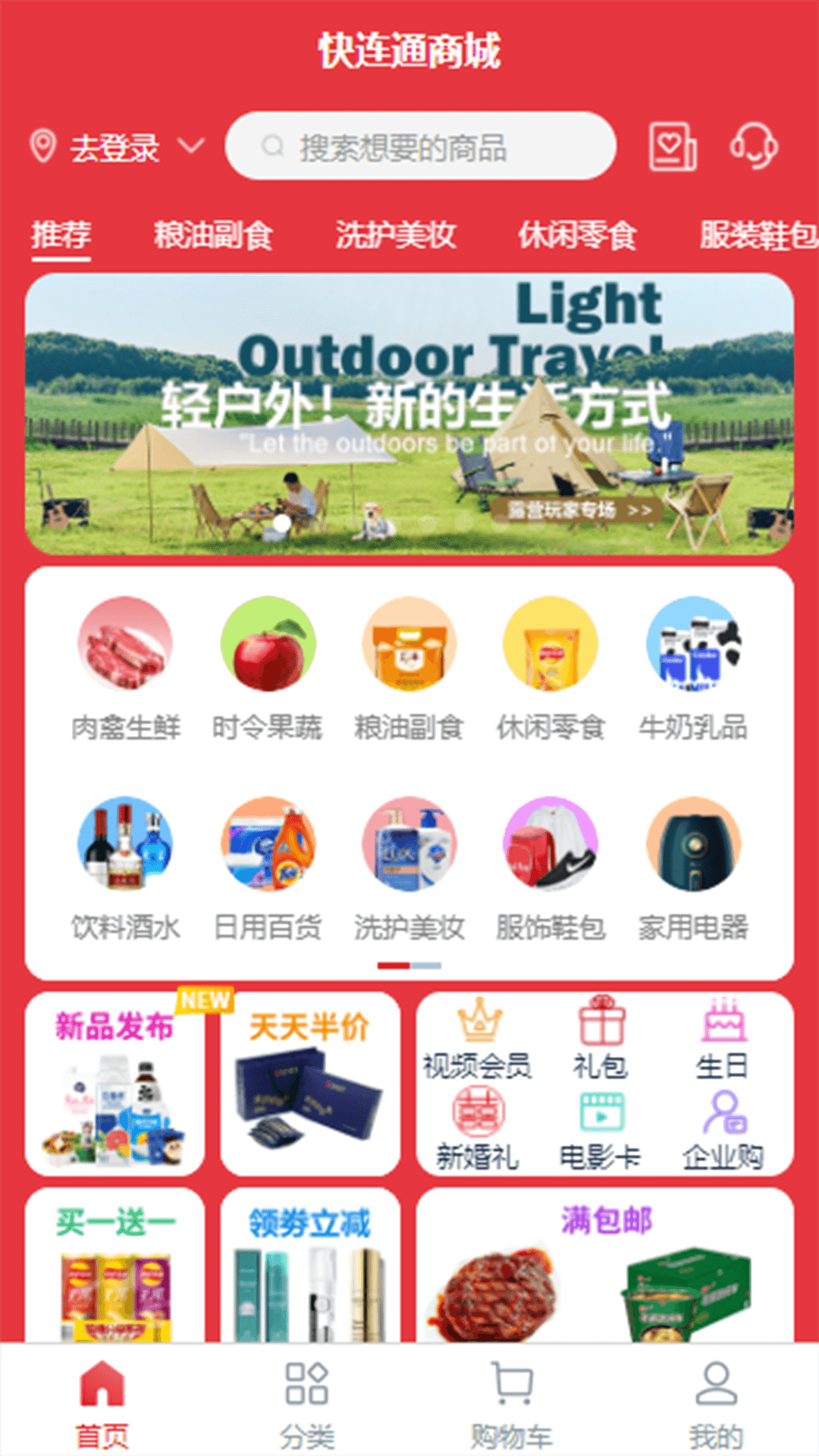Click the coupon icon beside the search bar
Image resolution: width=819 pixels, height=1456 pixels.
pos(674,146)
